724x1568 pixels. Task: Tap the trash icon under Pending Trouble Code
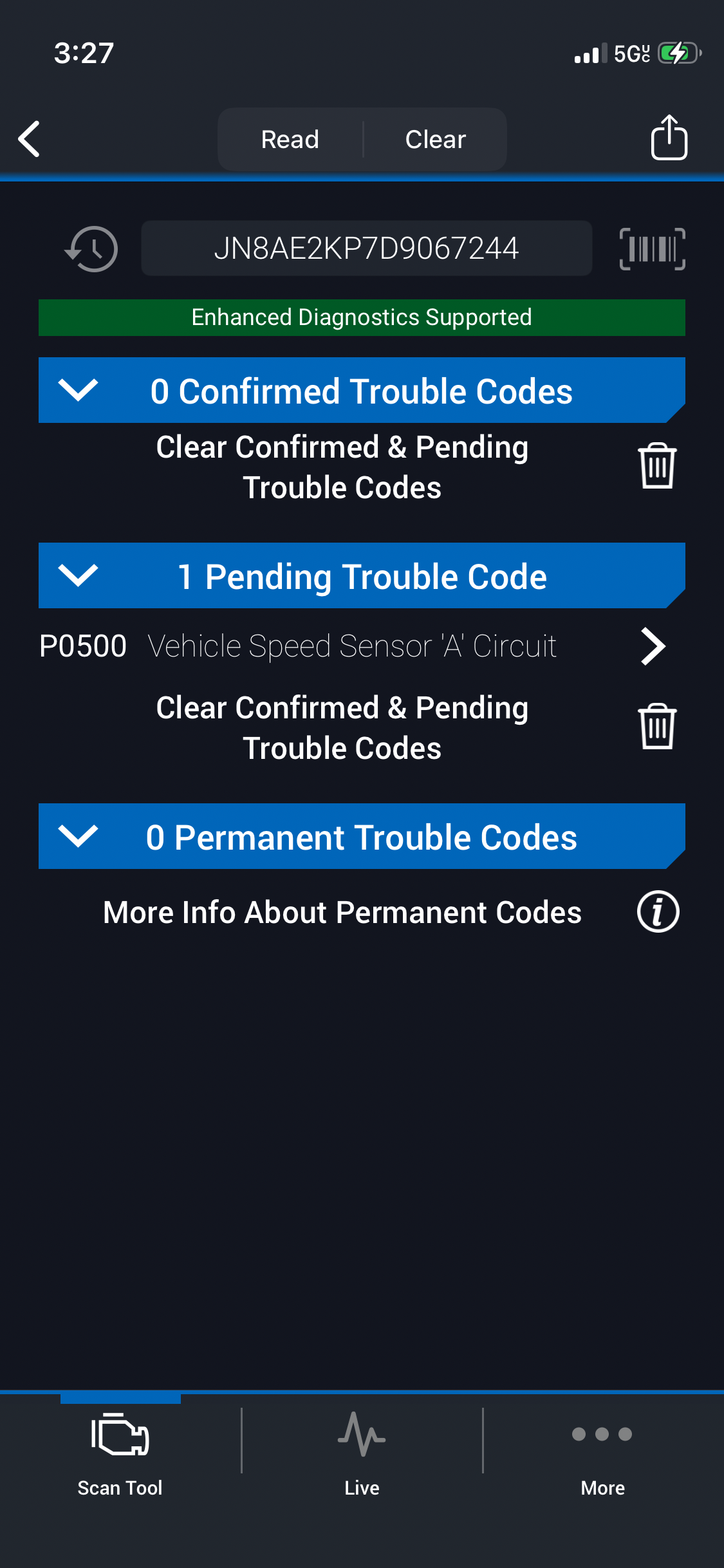click(x=657, y=727)
